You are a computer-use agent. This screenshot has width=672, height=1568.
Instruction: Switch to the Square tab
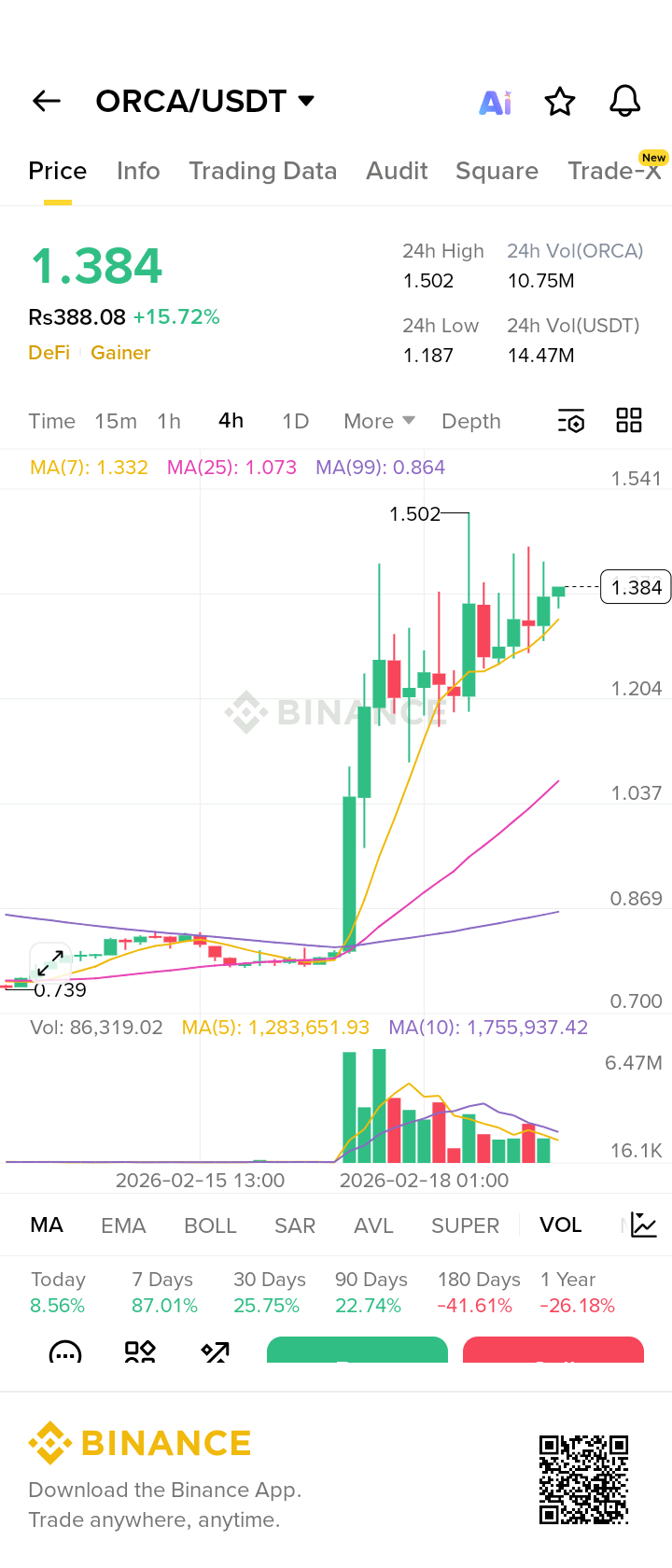pos(497,171)
